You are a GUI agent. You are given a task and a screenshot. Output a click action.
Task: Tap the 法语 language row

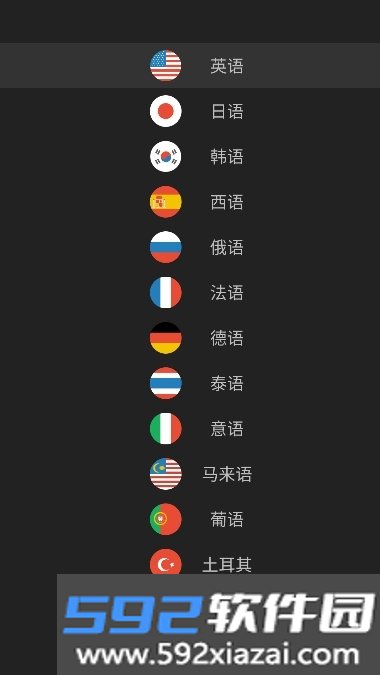click(x=190, y=293)
